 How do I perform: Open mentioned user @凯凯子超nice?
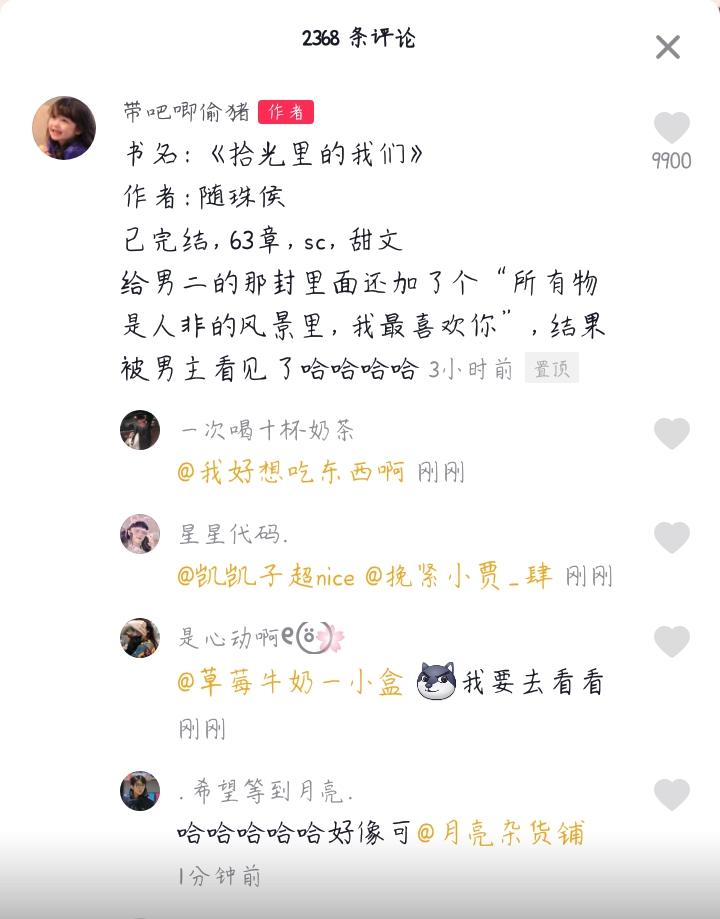[x=266, y=577]
